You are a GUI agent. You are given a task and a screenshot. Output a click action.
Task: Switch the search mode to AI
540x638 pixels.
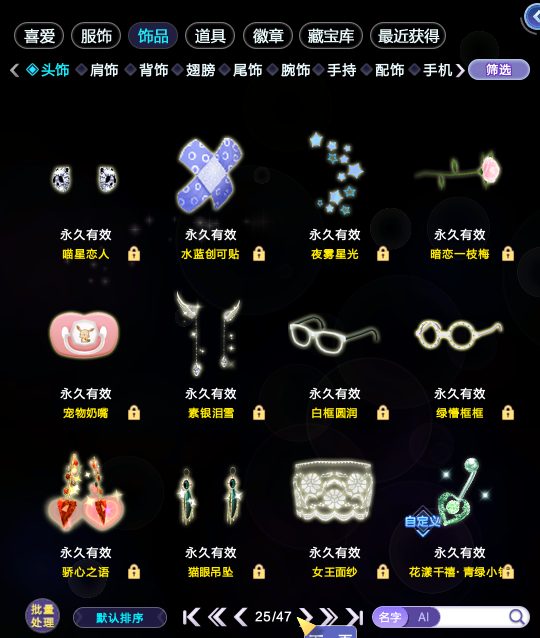tap(424, 617)
